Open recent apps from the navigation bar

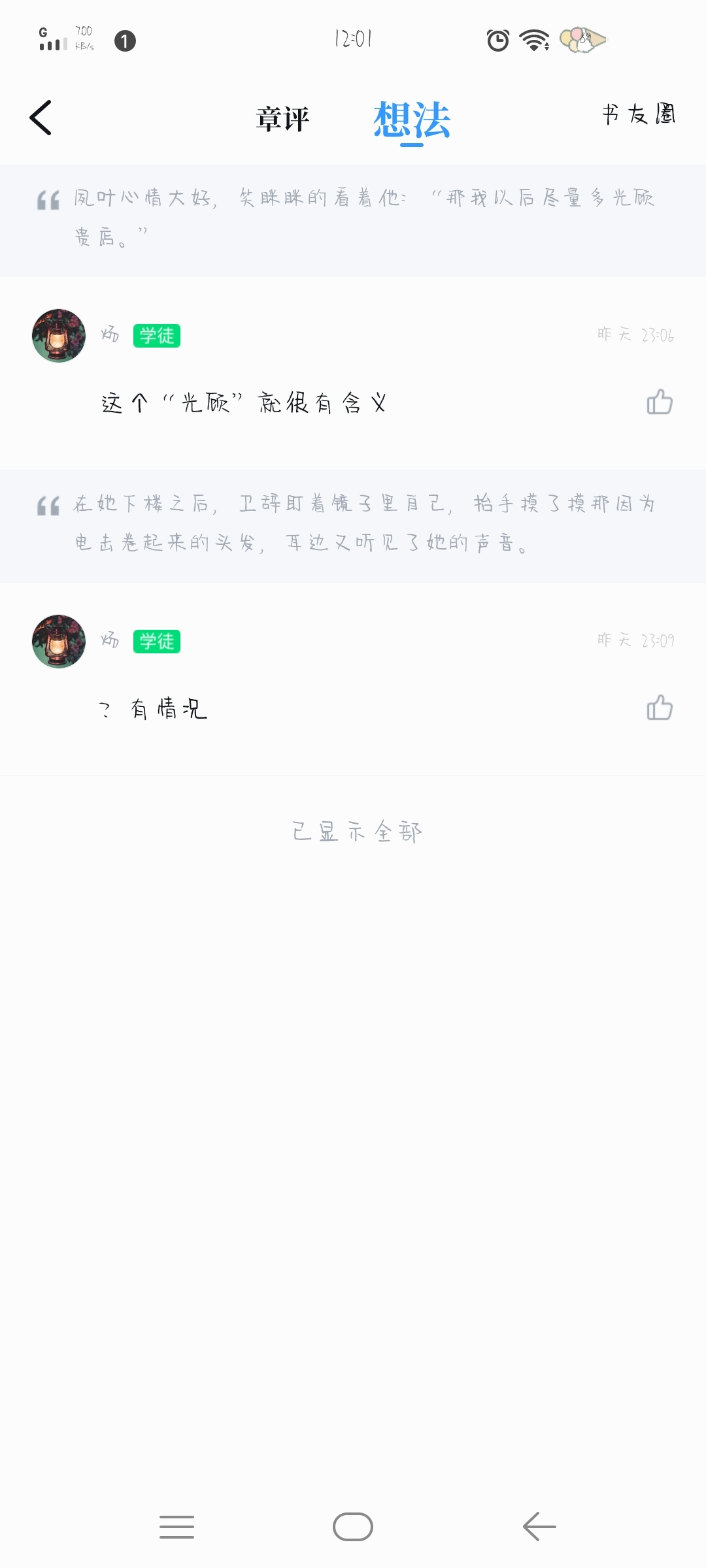(176, 1527)
